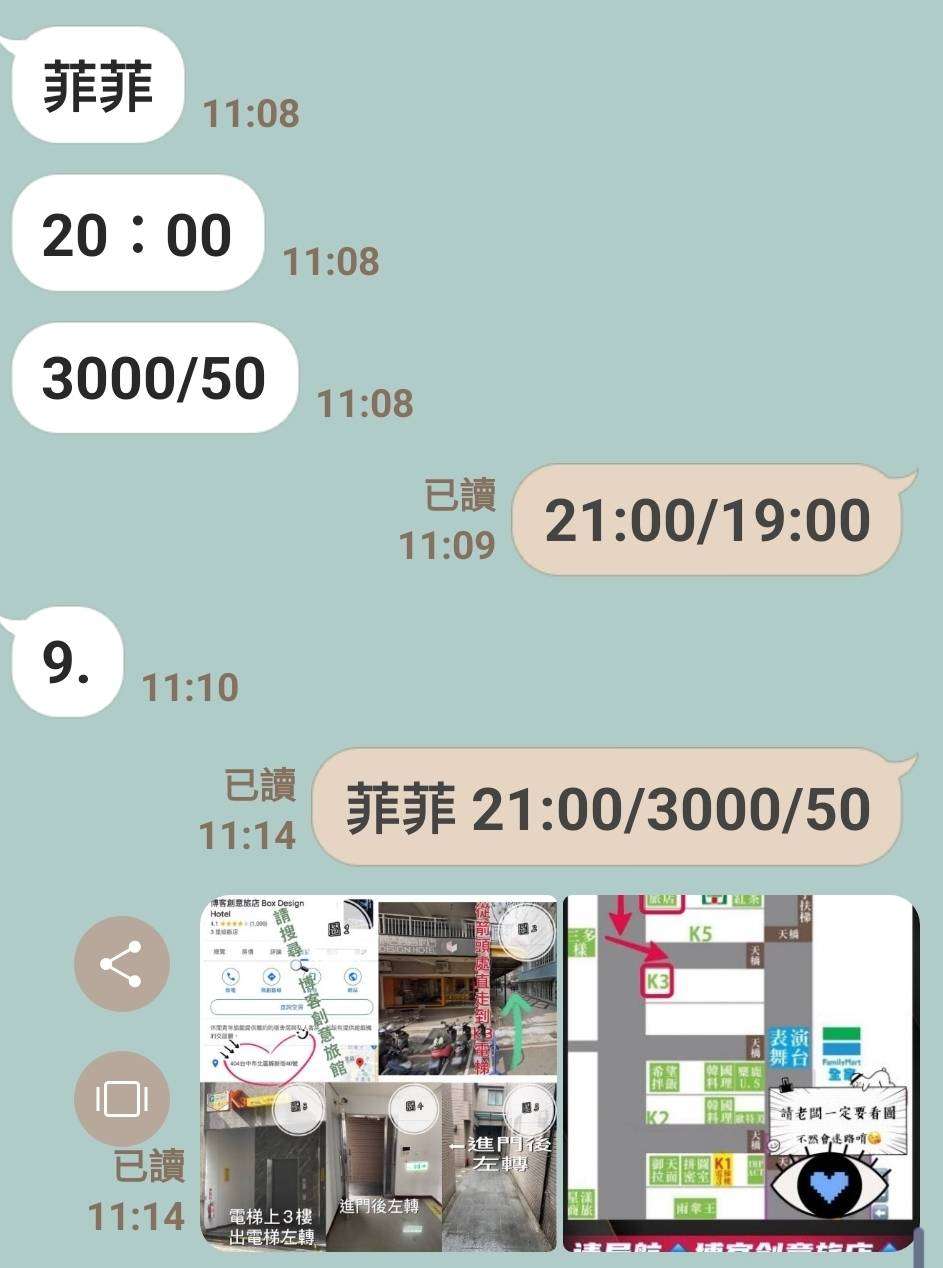Open the multi-image gallery view icon
The height and width of the screenshot is (1268, 943).
(121, 1099)
